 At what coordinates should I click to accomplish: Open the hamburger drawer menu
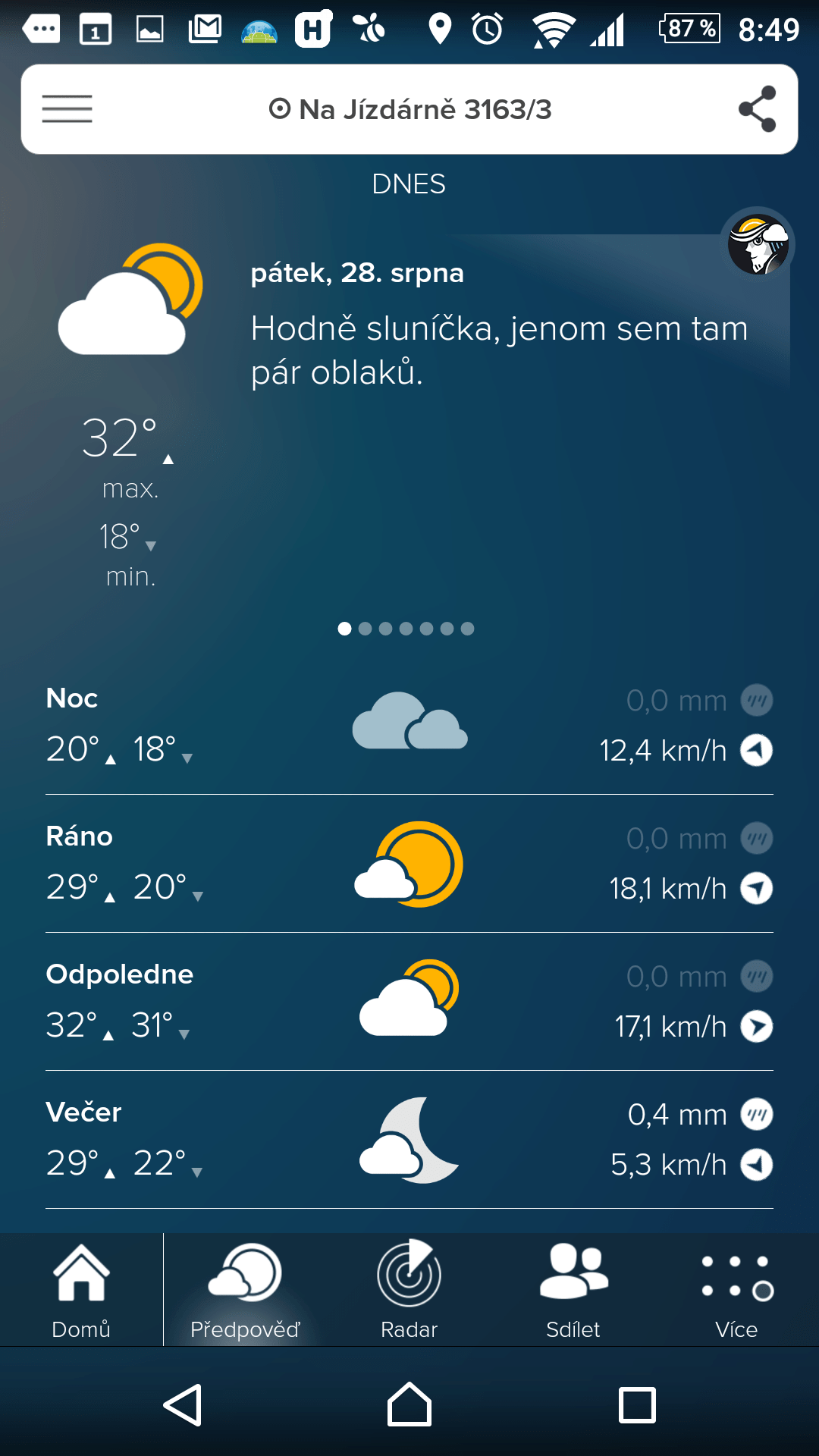click(x=67, y=109)
